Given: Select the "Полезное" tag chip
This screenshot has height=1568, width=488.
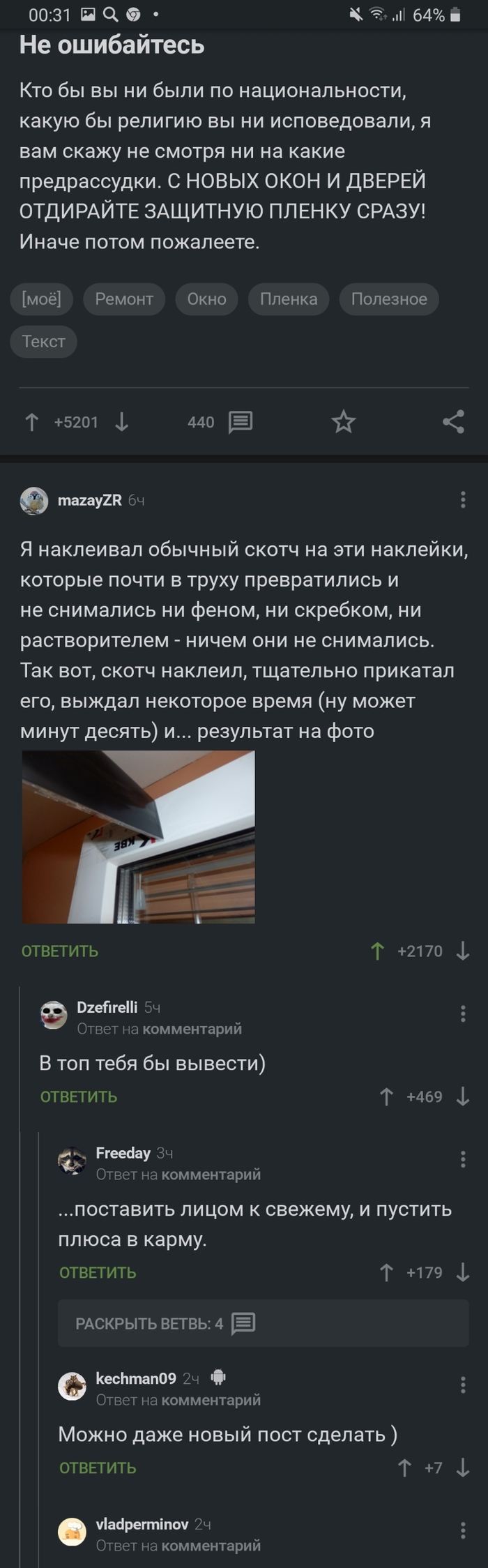Looking at the screenshot, I should pos(389,299).
